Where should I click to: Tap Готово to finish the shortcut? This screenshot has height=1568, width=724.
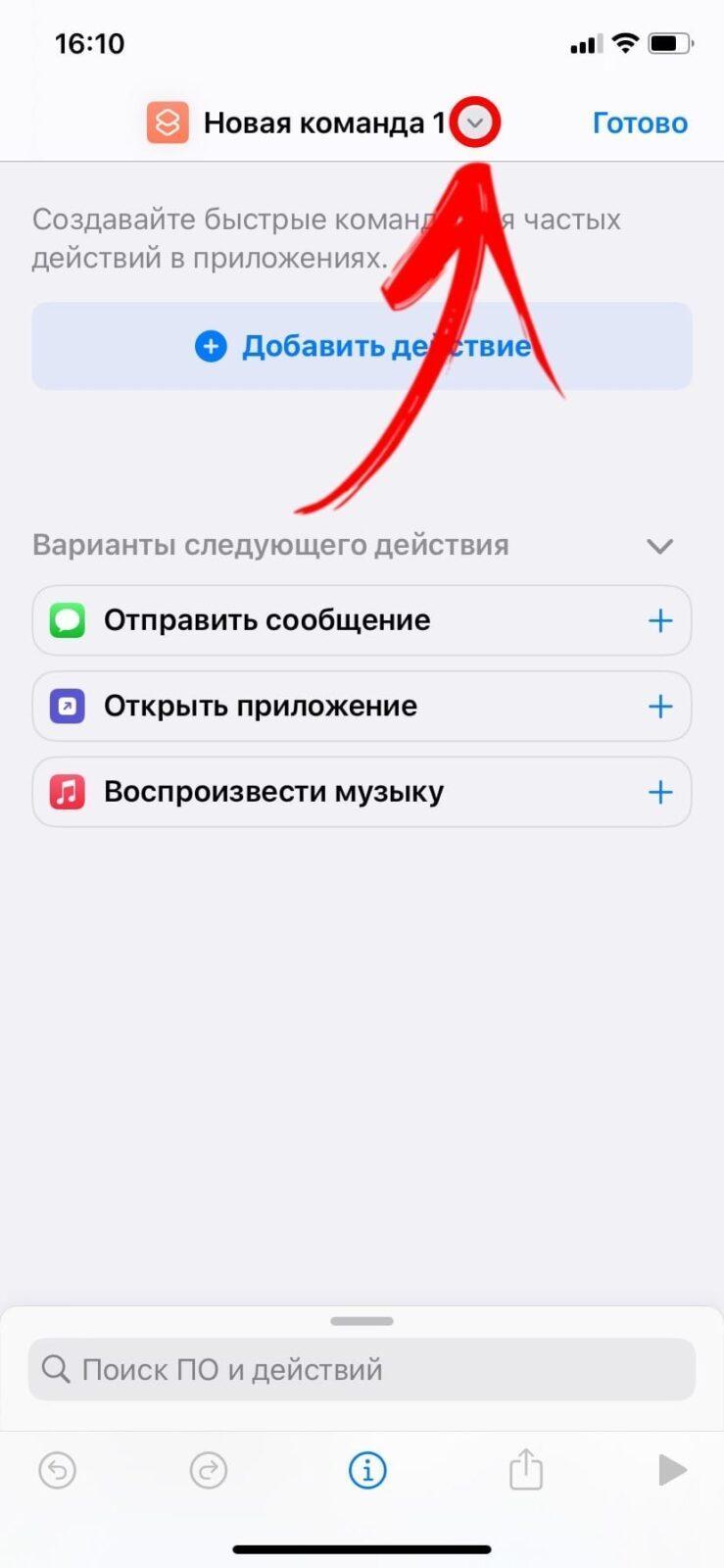tap(640, 123)
